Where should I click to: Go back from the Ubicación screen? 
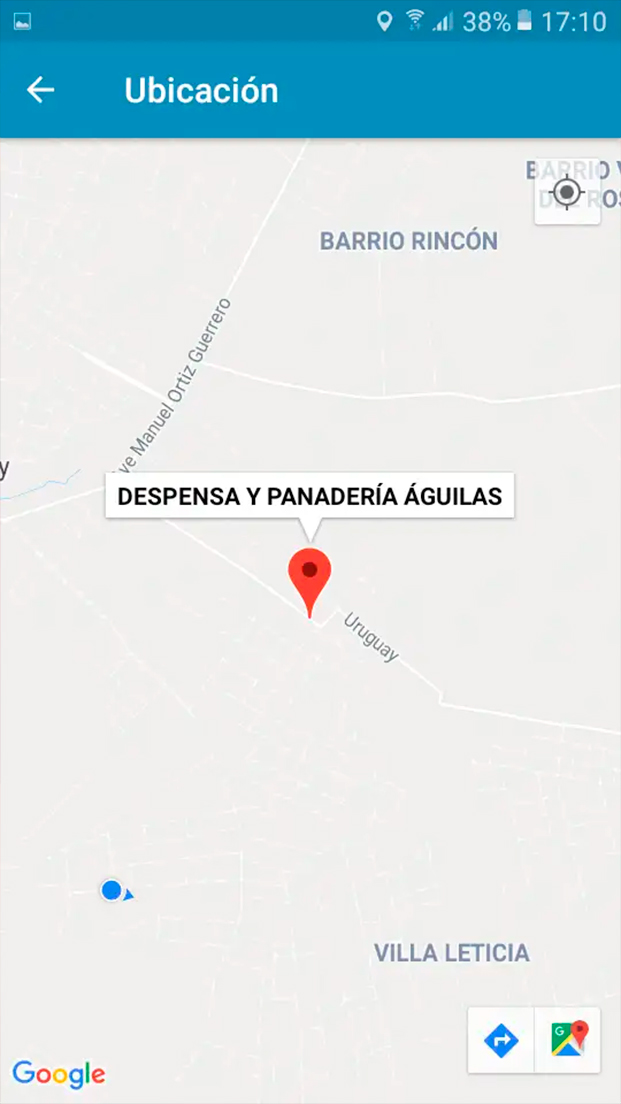click(40, 90)
